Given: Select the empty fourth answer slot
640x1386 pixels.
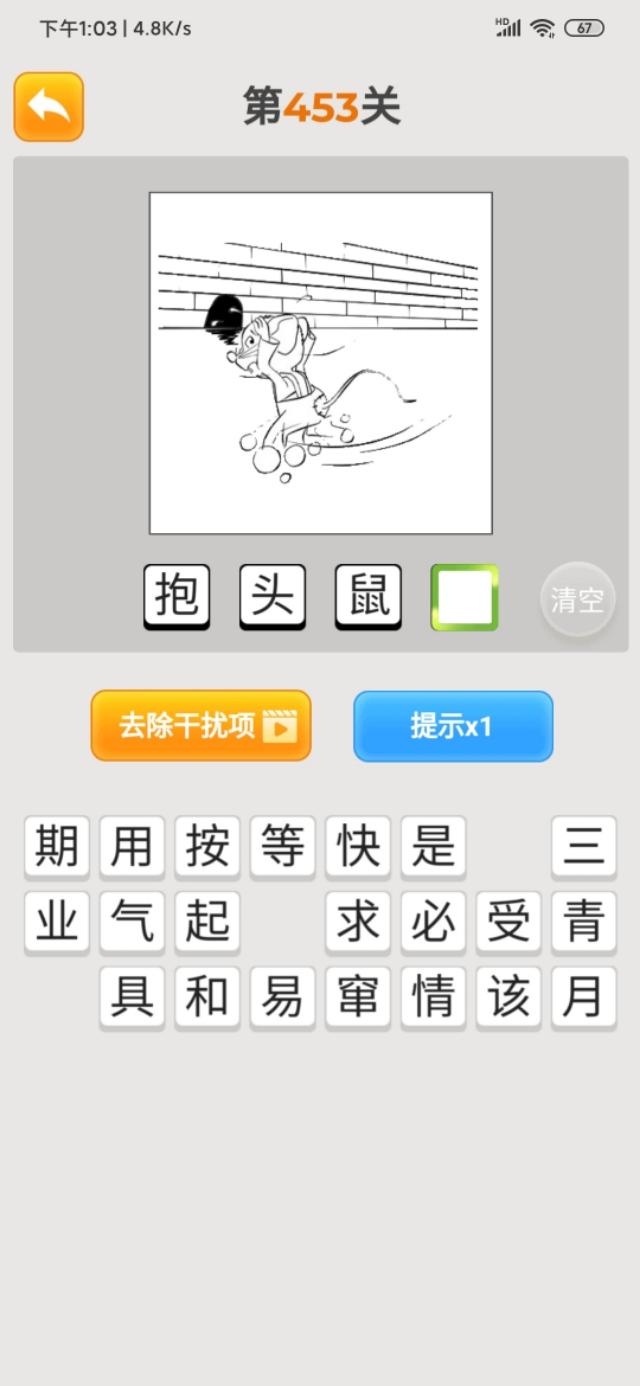Looking at the screenshot, I should [x=464, y=597].
